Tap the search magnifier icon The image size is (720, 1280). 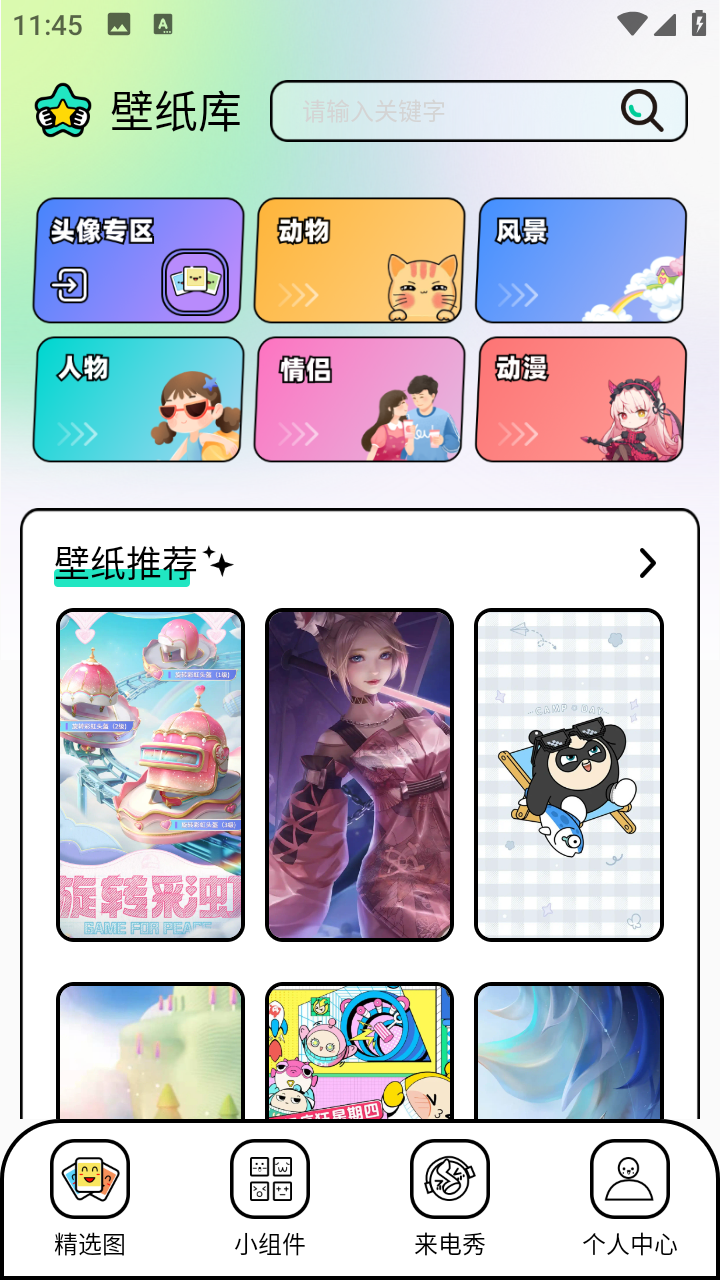[641, 110]
